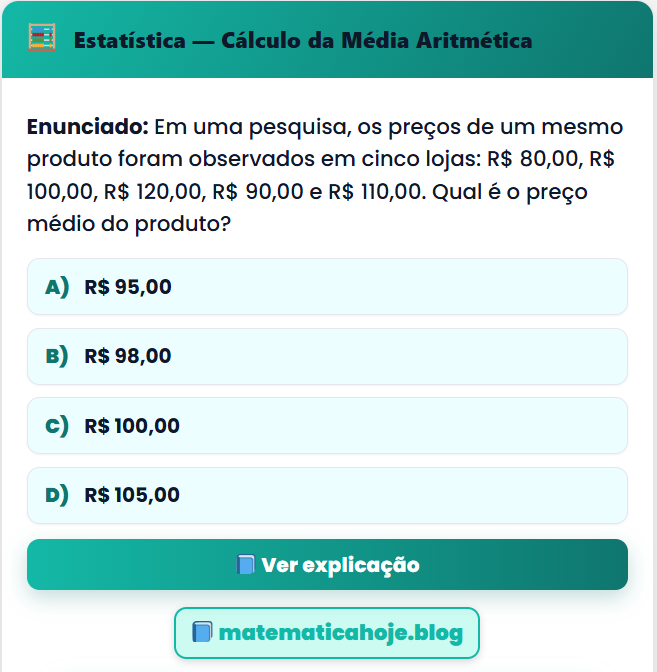The width and height of the screenshot is (657, 672).
Task: Choose option B) R$ 98,00
Action: click(x=327, y=356)
